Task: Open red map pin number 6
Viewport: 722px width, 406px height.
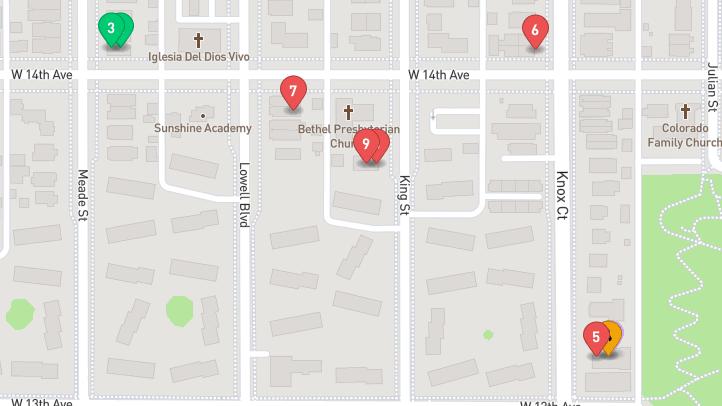Action: tap(535, 31)
